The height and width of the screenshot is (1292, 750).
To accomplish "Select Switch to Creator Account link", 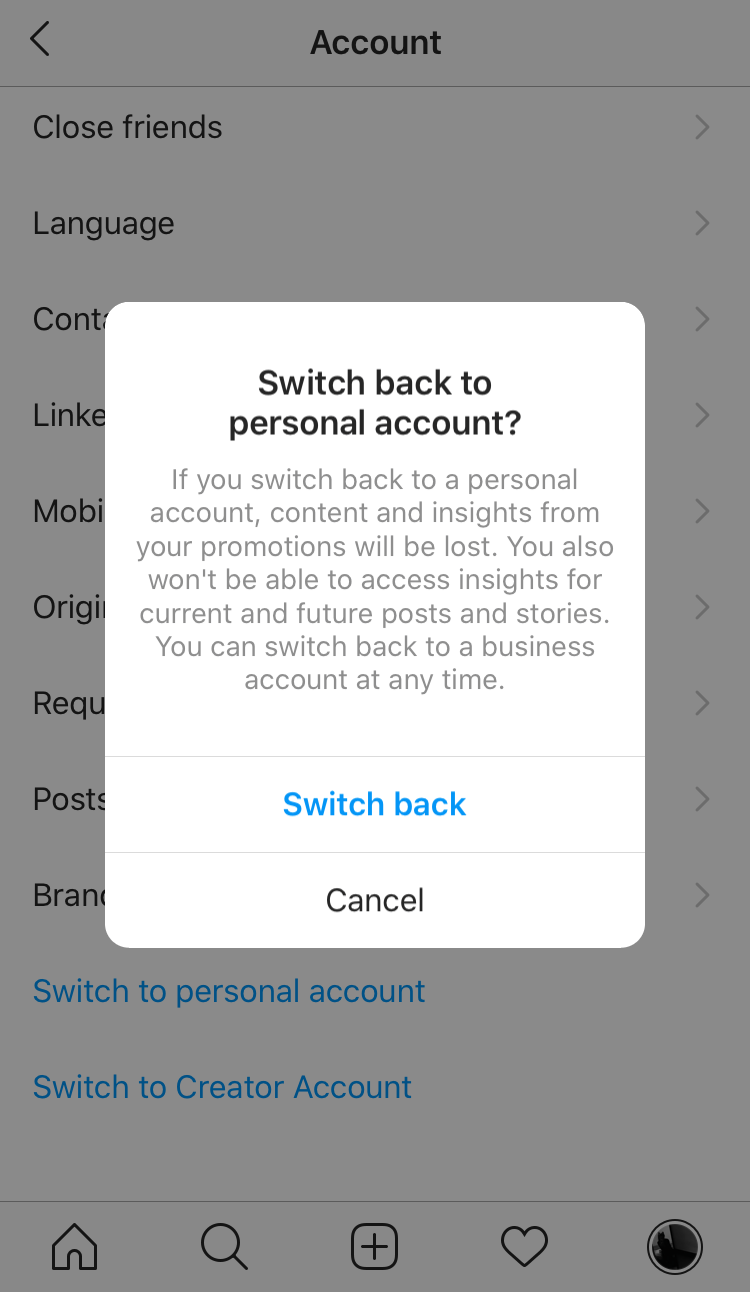I will (222, 1087).
